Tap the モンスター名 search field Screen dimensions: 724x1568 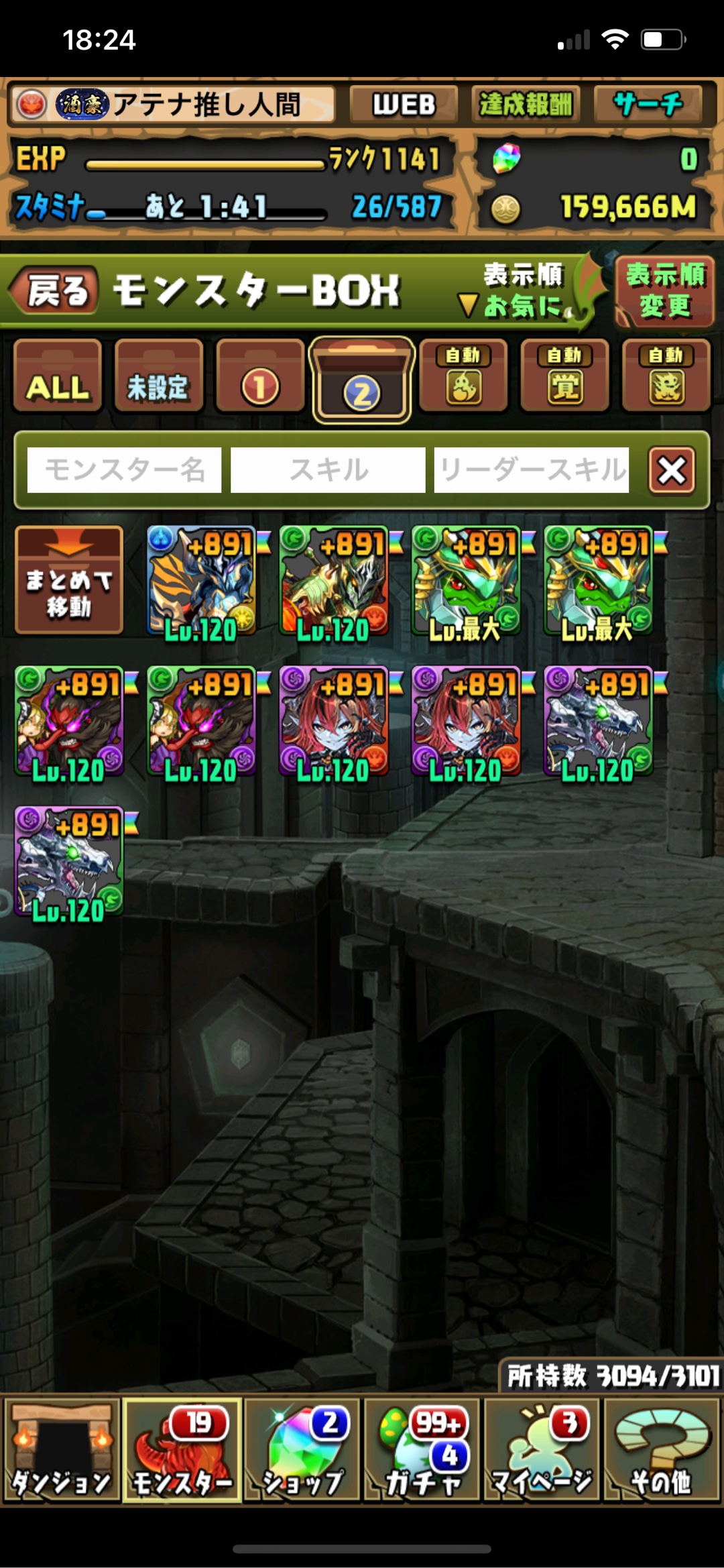click(125, 469)
